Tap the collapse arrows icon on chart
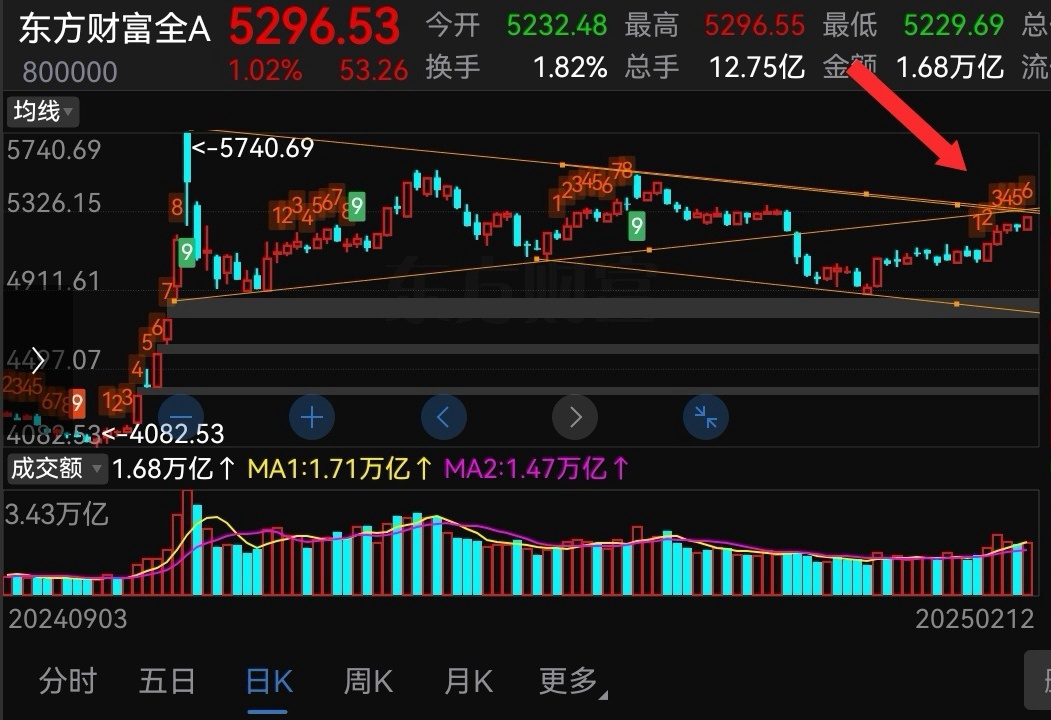The height and width of the screenshot is (720, 1051). click(706, 416)
